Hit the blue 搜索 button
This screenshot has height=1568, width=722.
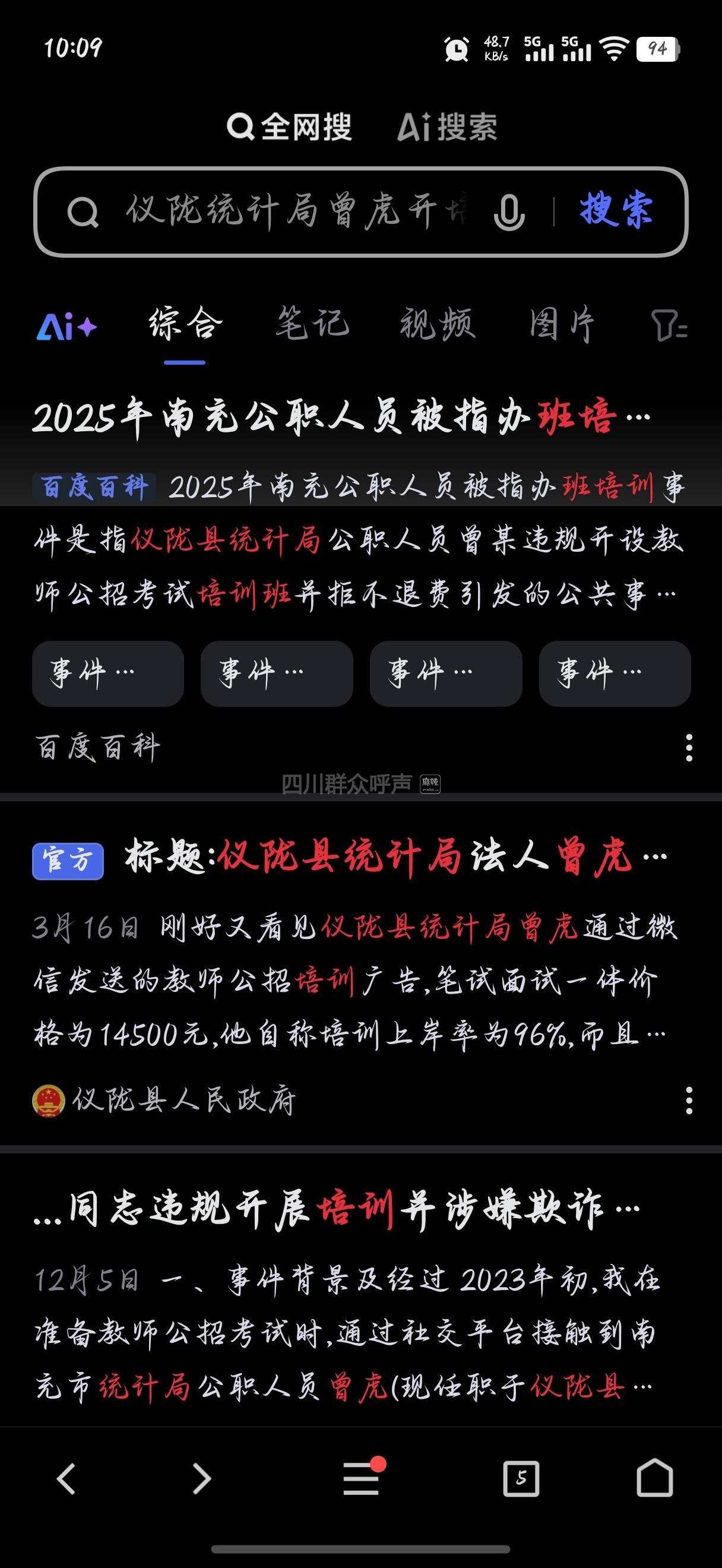[616, 211]
